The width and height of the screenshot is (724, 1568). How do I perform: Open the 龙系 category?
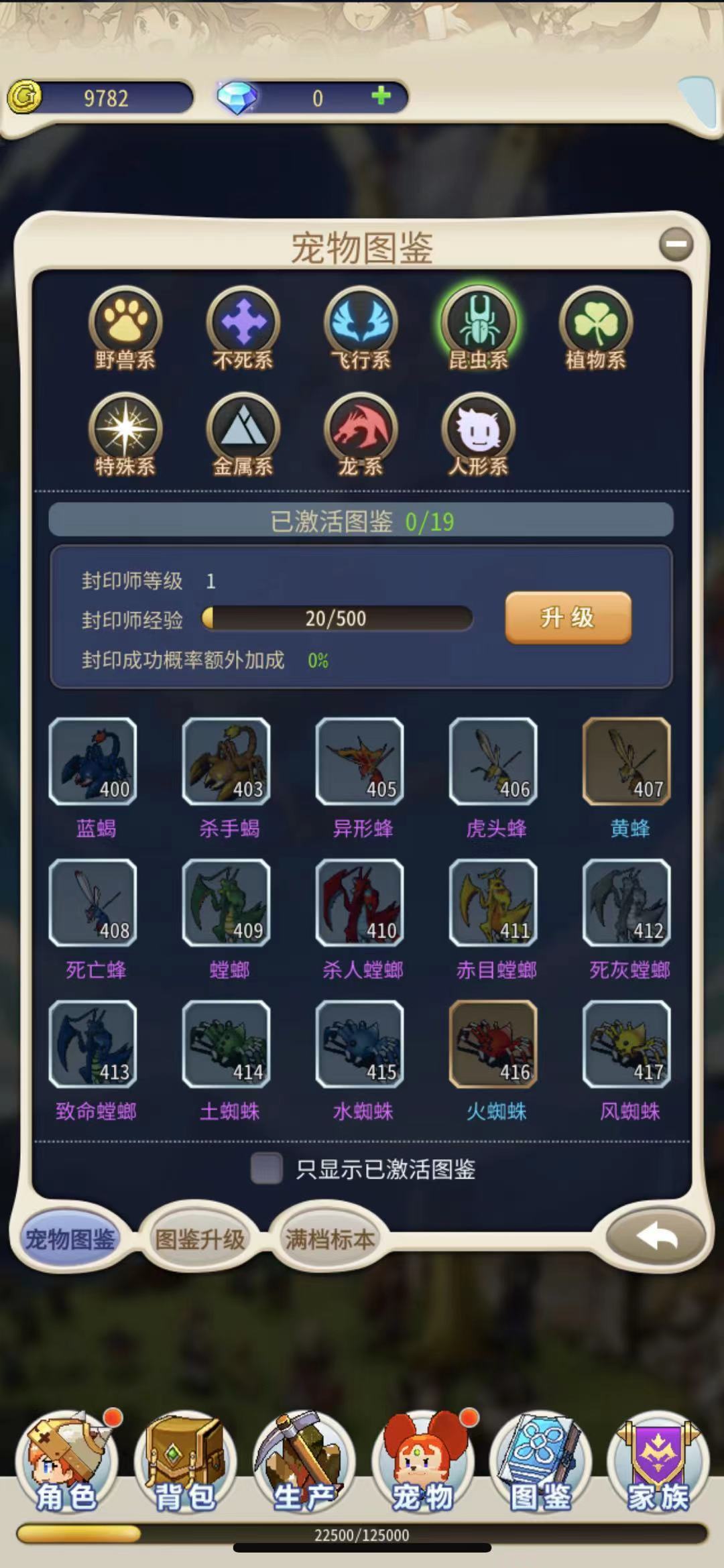(x=361, y=430)
